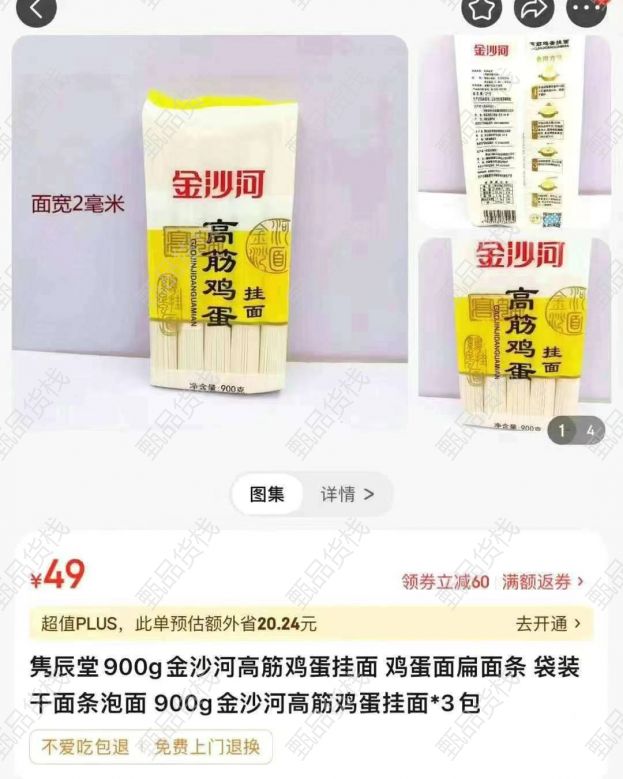Open the three-dot overflow menu
Screen dimensions: 623x779
(x=586, y=10)
